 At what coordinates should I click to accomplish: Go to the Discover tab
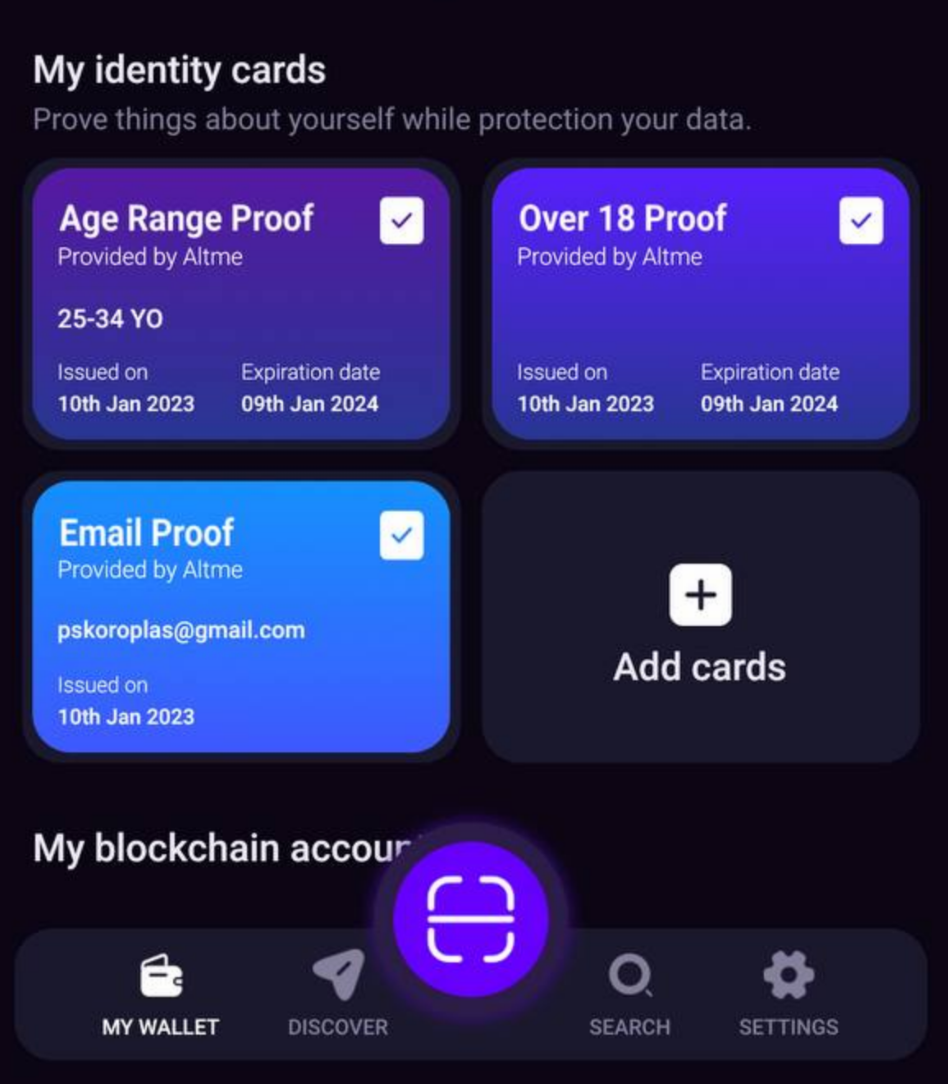click(x=338, y=995)
